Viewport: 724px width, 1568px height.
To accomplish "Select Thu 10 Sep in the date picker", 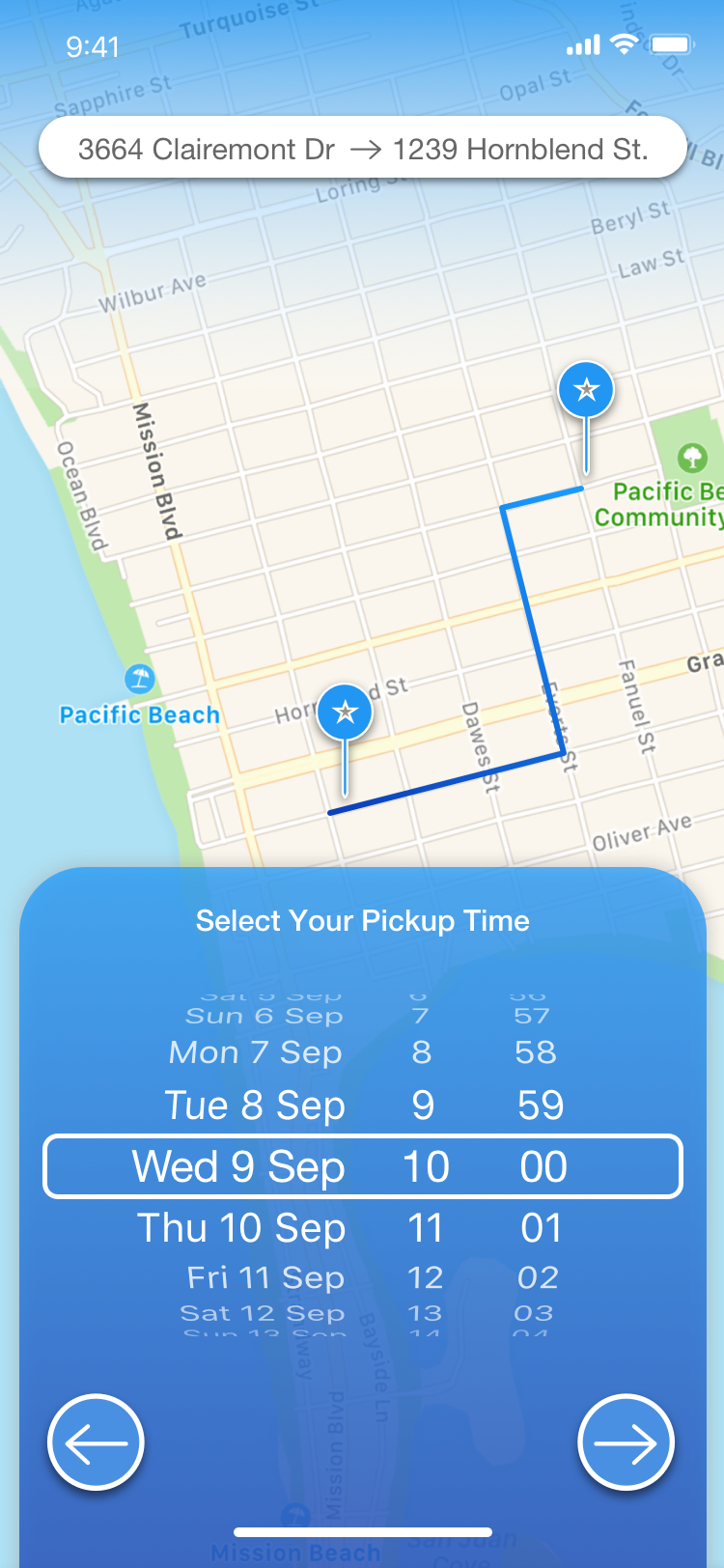I will [x=241, y=1228].
